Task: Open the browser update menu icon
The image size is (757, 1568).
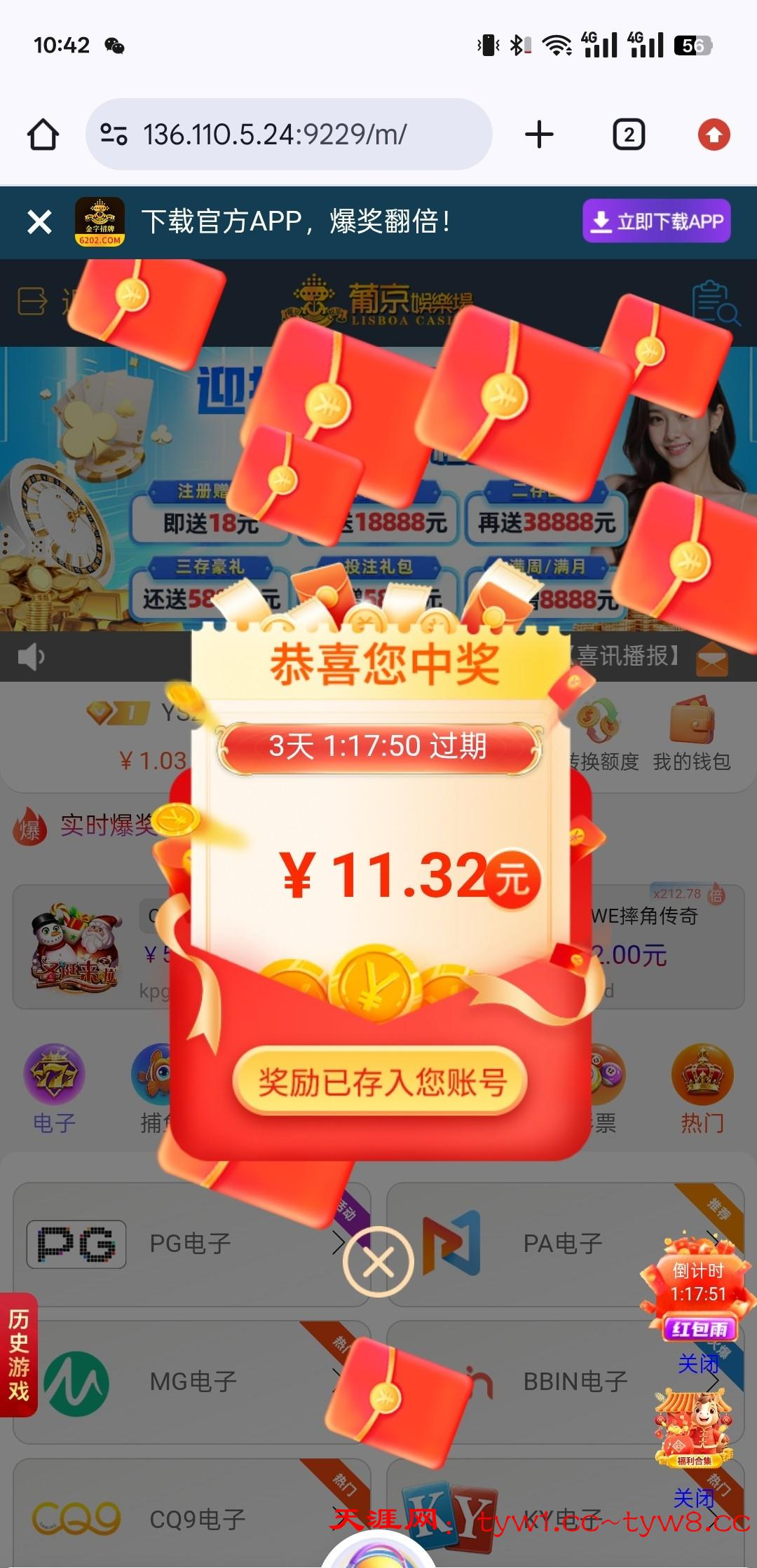Action: (x=714, y=135)
